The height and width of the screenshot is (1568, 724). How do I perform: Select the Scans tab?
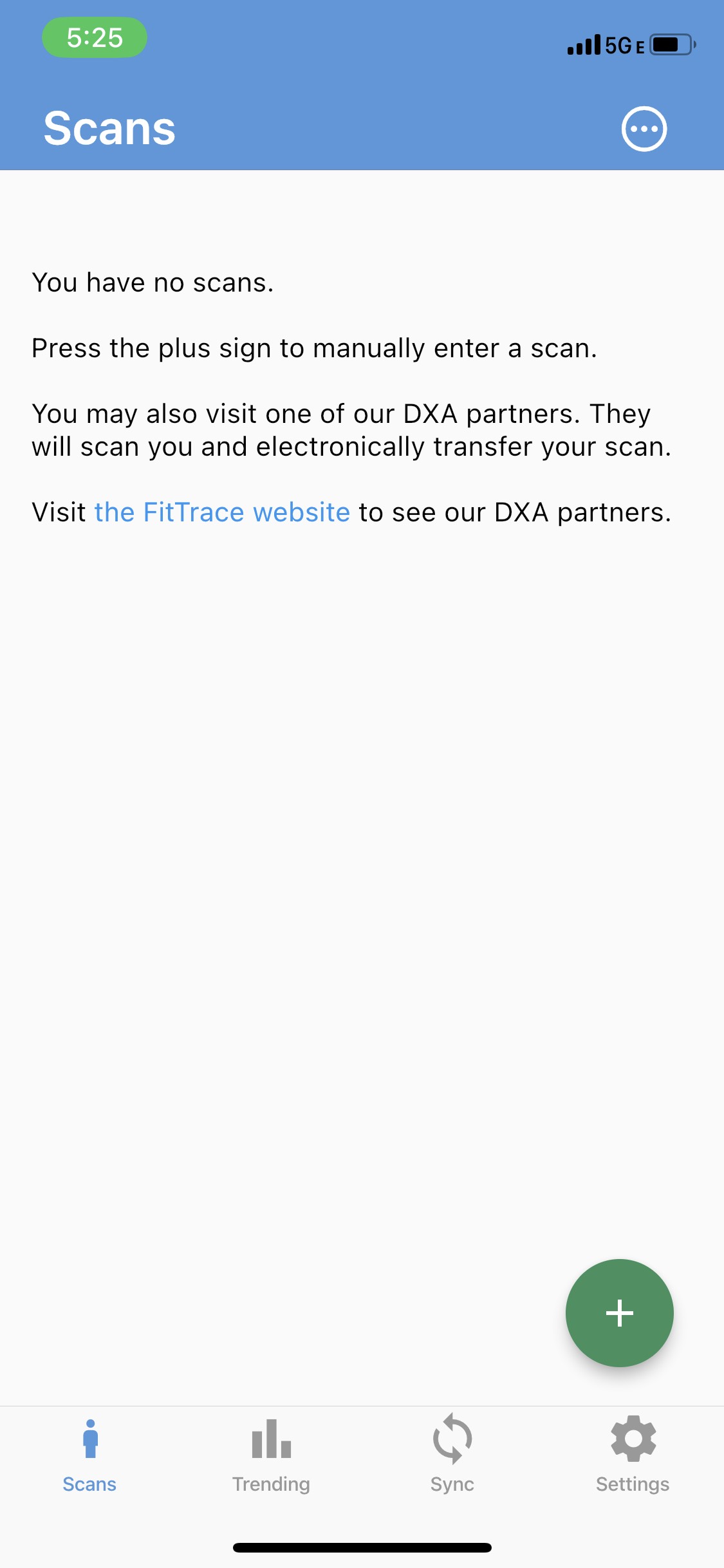(89, 1455)
